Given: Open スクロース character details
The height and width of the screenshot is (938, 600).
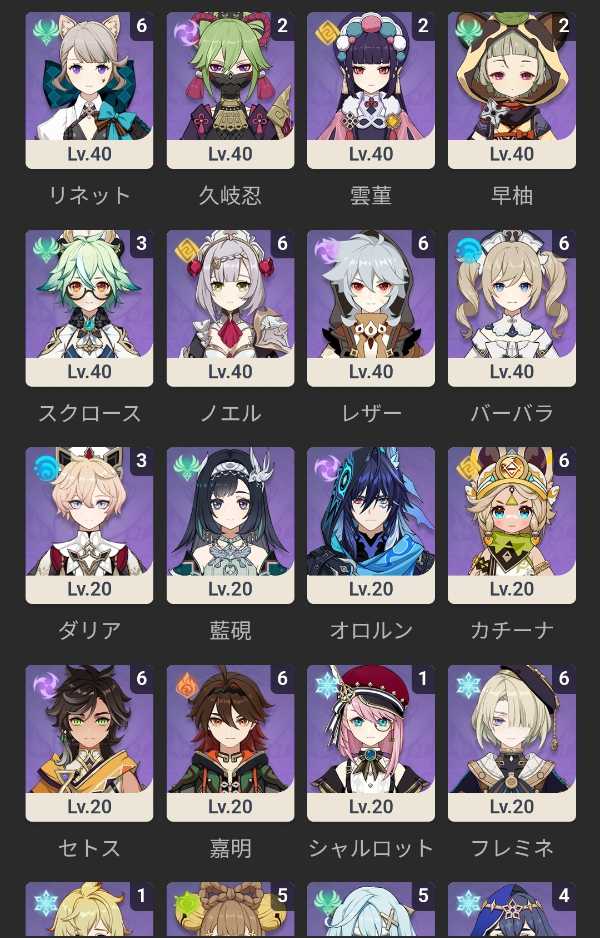Looking at the screenshot, I should [89, 308].
